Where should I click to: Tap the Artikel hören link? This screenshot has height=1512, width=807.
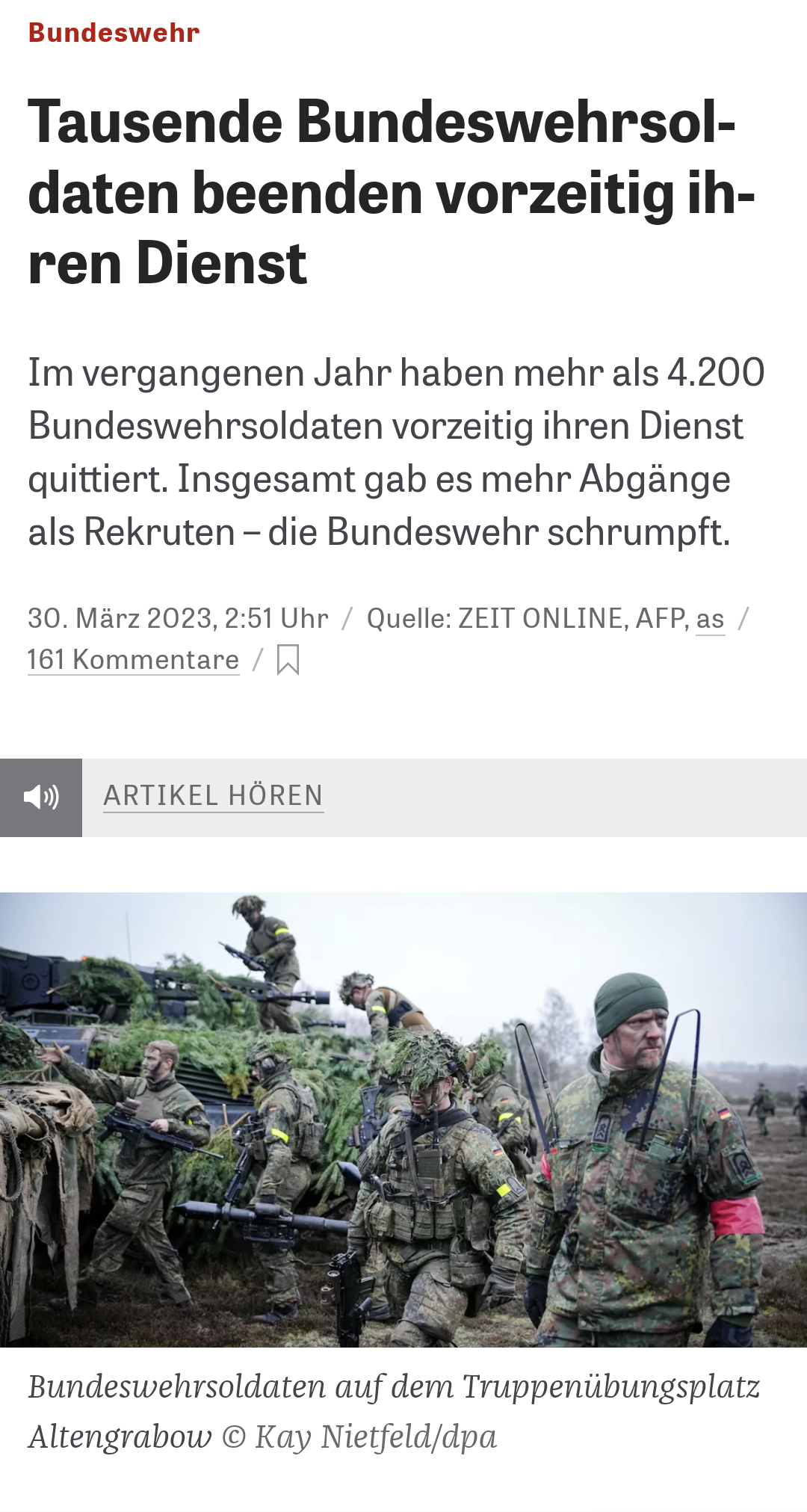click(213, 796)
